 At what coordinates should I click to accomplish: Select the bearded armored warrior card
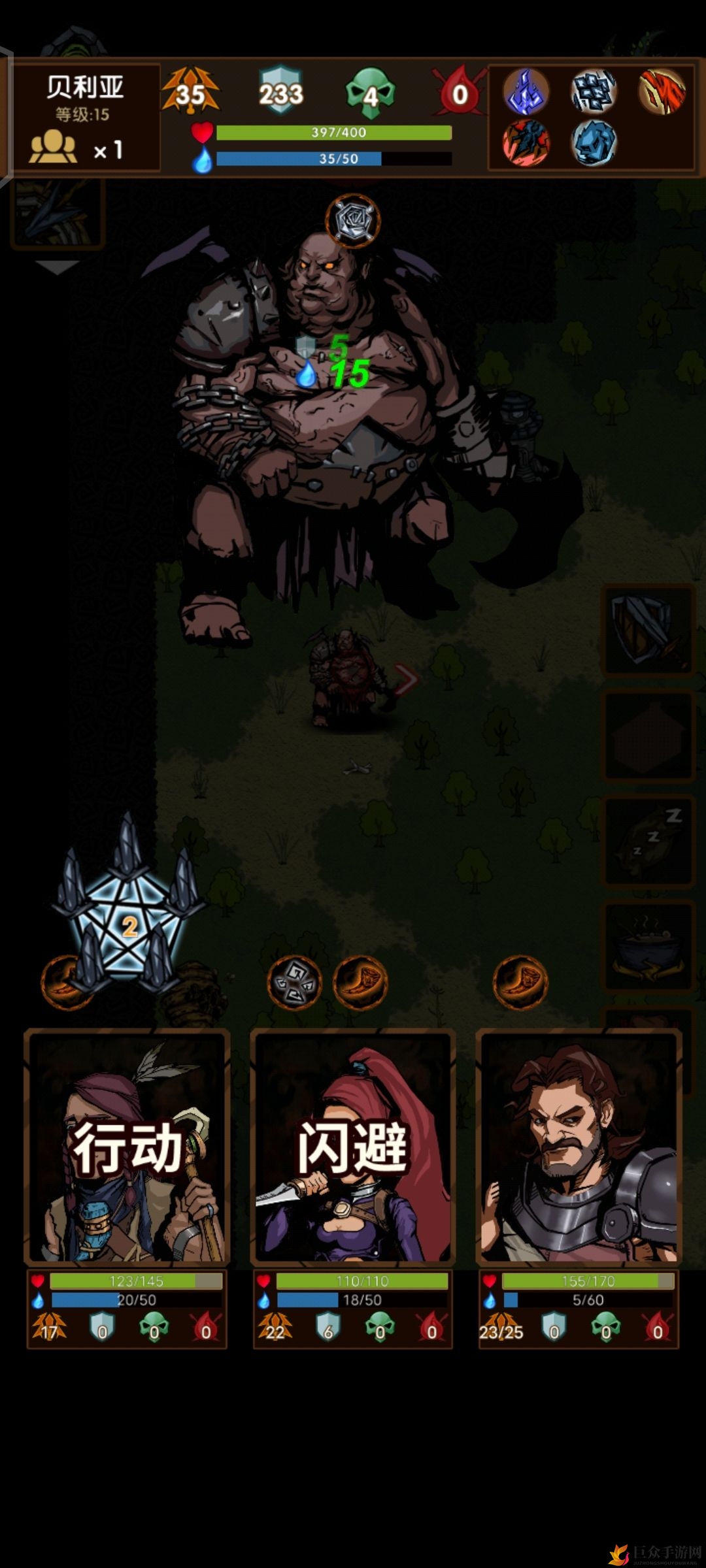pos(579,1147)
